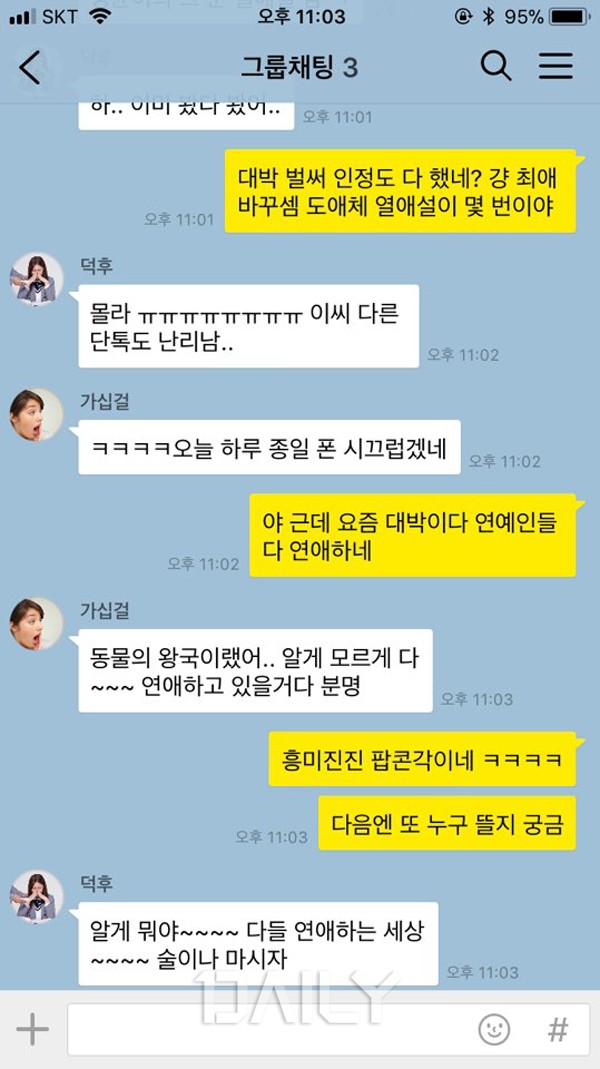Open 가십걸's avatar beside the 동물의 왕국 message
The height and width of the screenshot is (1069, 600).
tap(36, 624)
